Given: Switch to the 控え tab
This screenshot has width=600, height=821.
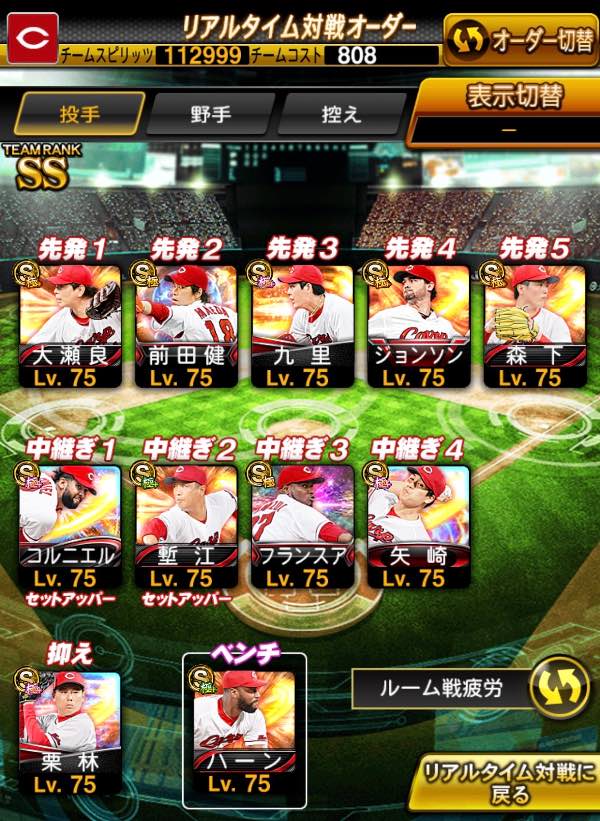Looking at the screenshot, I should click(342, 115).
